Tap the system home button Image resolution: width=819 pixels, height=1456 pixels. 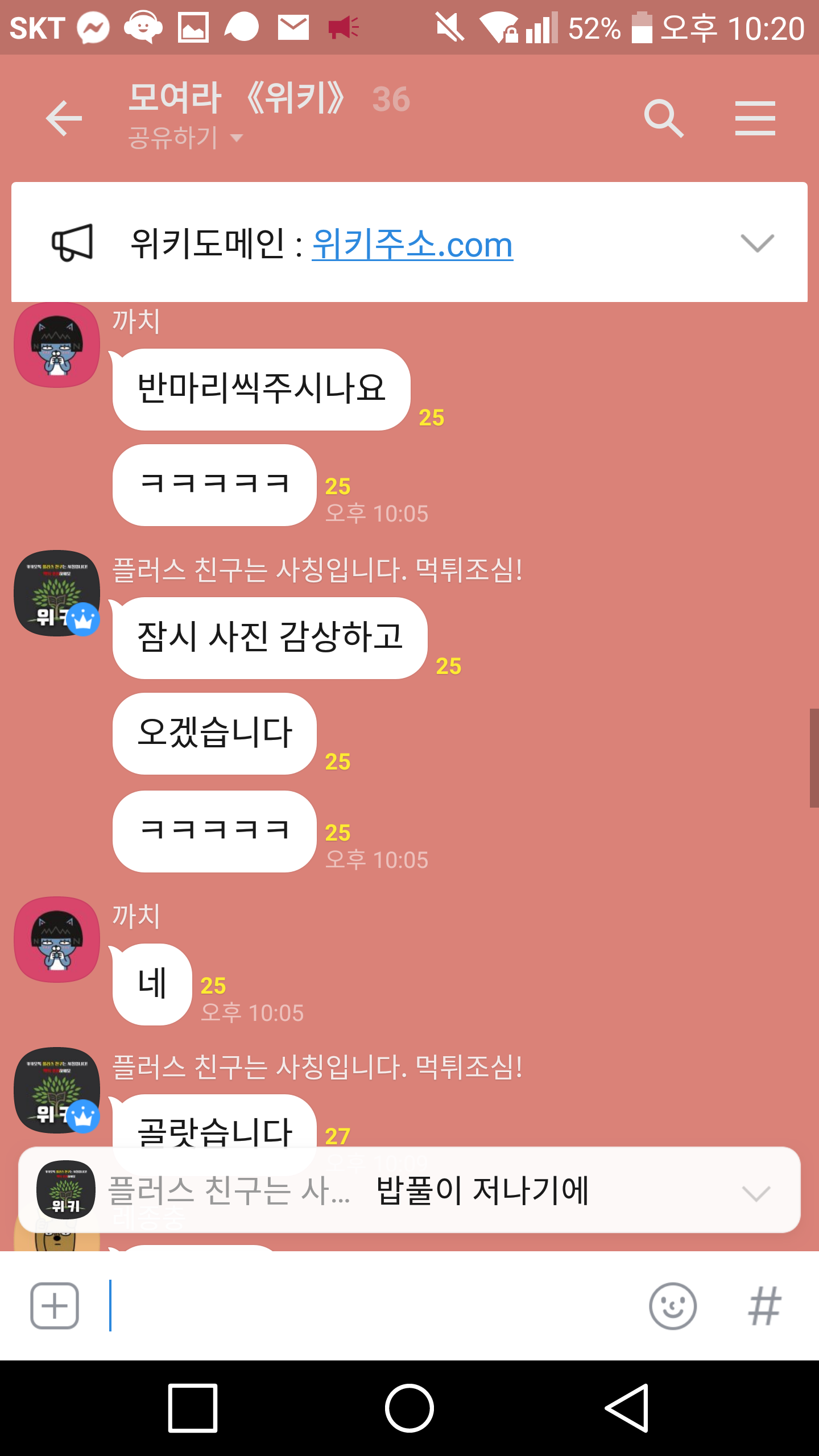(409, 1408)
